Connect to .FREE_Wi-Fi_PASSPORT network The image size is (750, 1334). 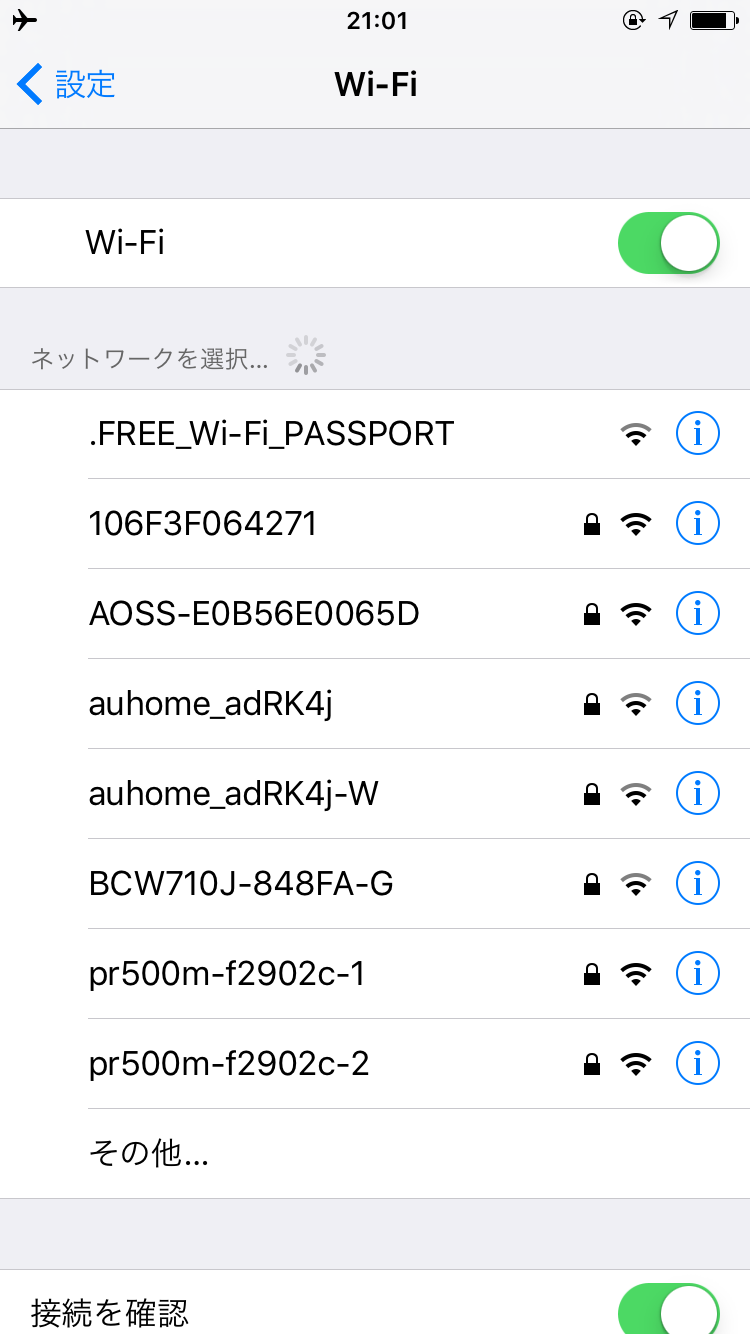[x=271, y=434]
